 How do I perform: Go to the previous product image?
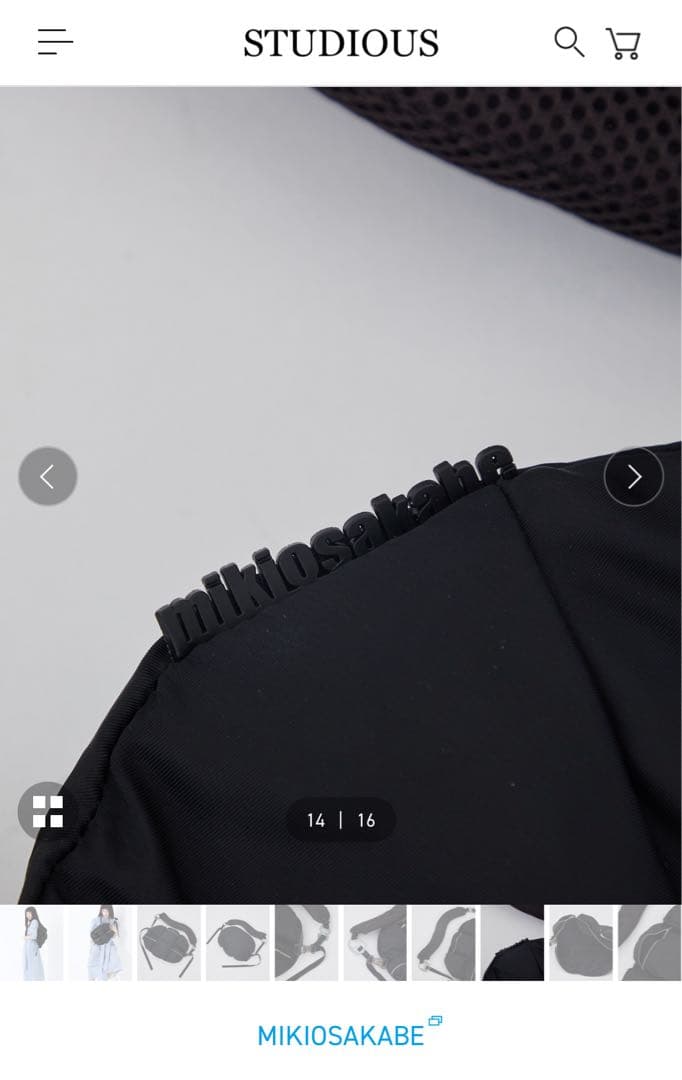(x=48, y=476)
